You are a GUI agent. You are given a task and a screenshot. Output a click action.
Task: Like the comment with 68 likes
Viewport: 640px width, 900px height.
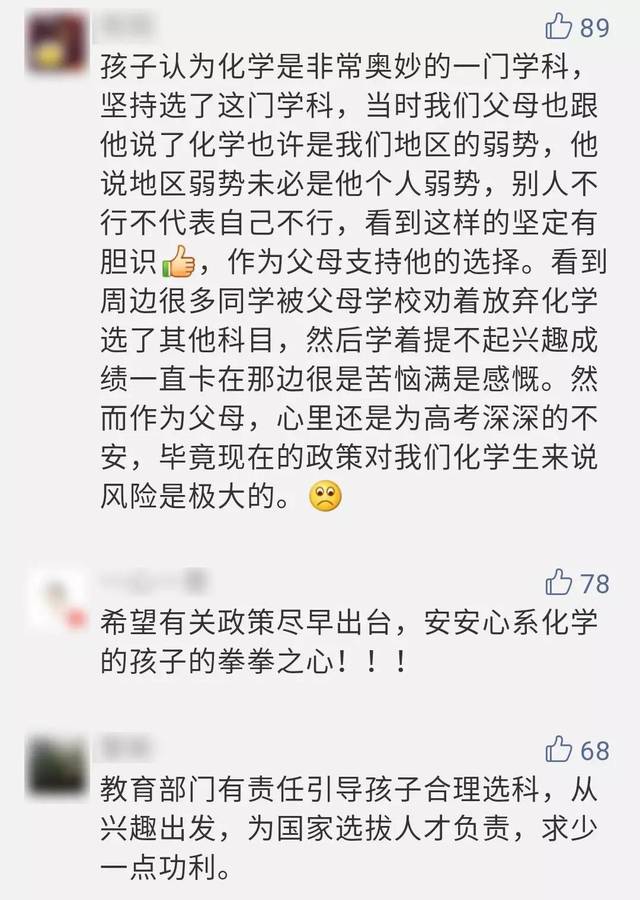(558, 748)
